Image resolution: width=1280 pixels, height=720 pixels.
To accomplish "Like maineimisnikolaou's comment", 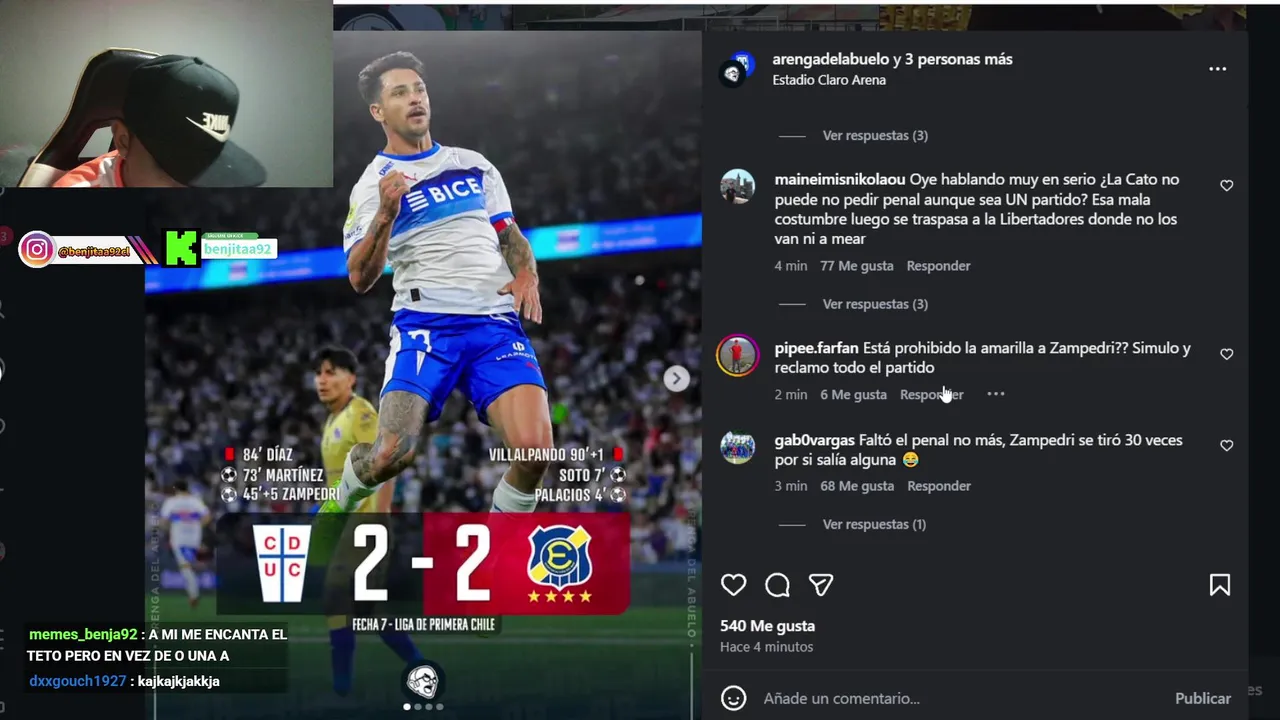I will pyautogui.click(x=1226, y=186).
